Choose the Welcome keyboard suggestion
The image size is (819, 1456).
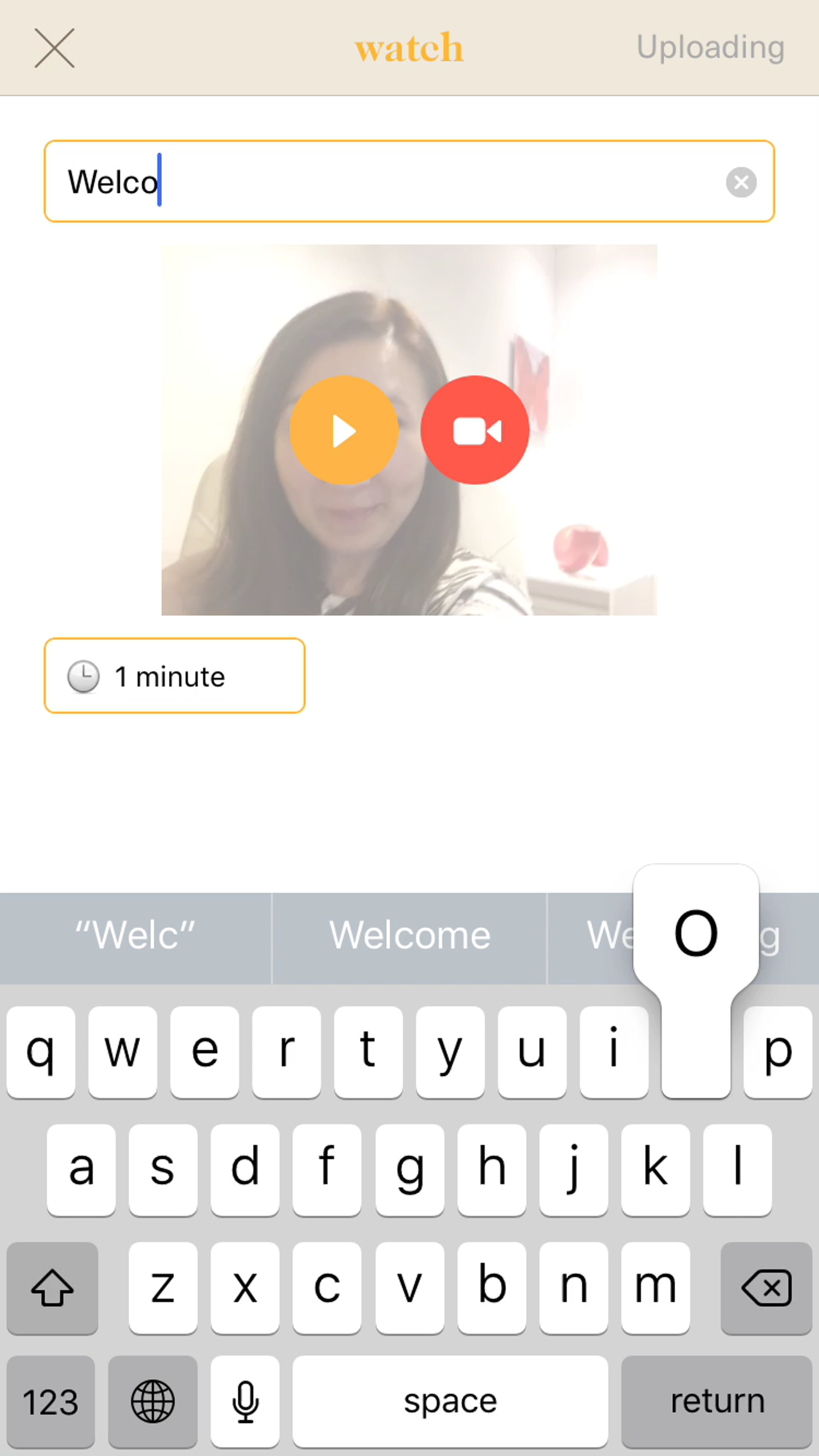409,935
